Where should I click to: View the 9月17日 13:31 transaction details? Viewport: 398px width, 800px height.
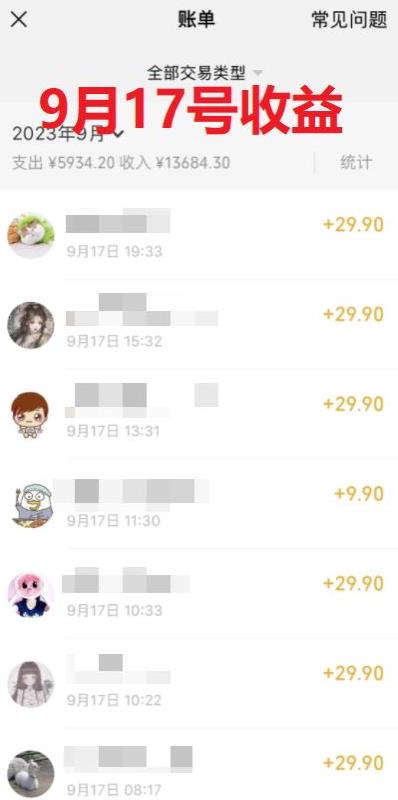click(199, 414)
